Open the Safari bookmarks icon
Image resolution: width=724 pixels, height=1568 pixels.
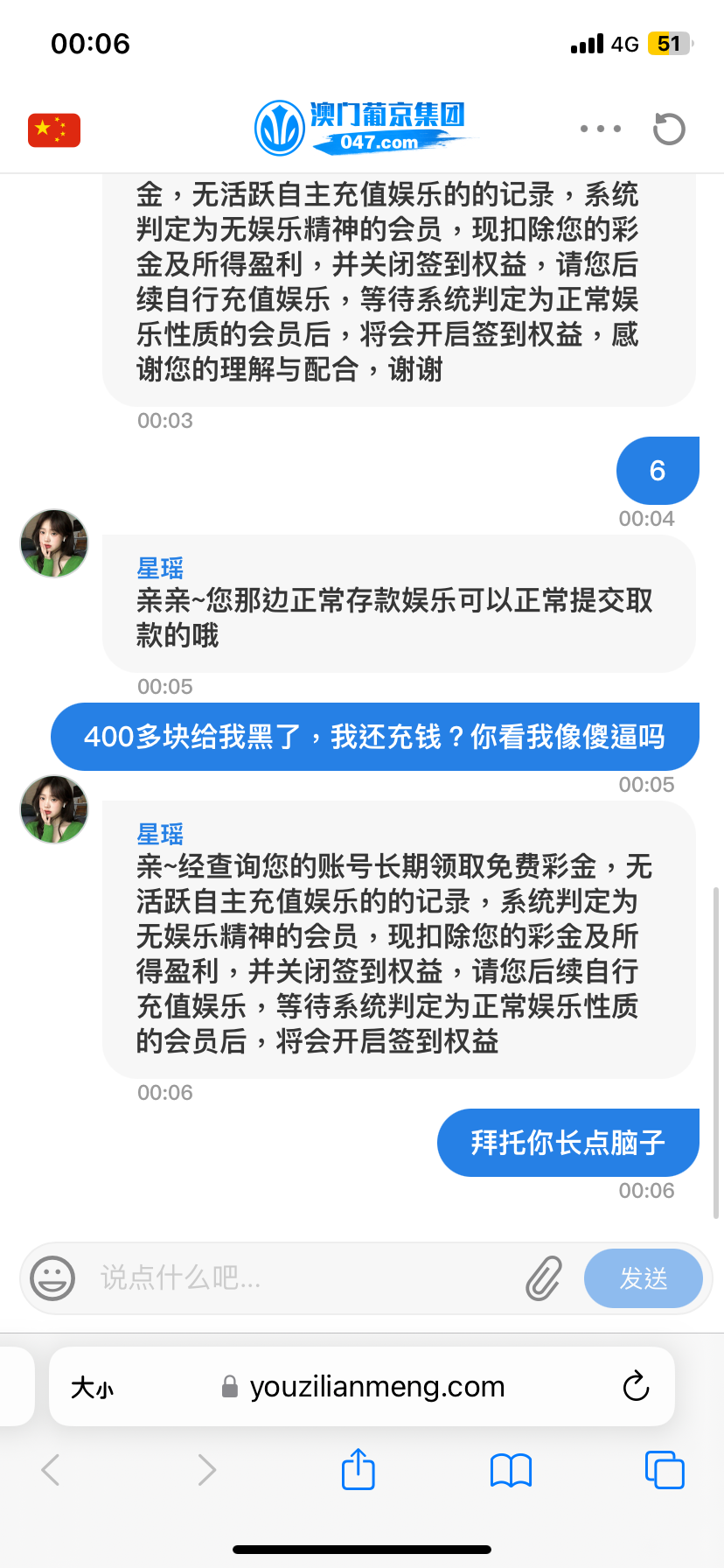click(512, 1470)
